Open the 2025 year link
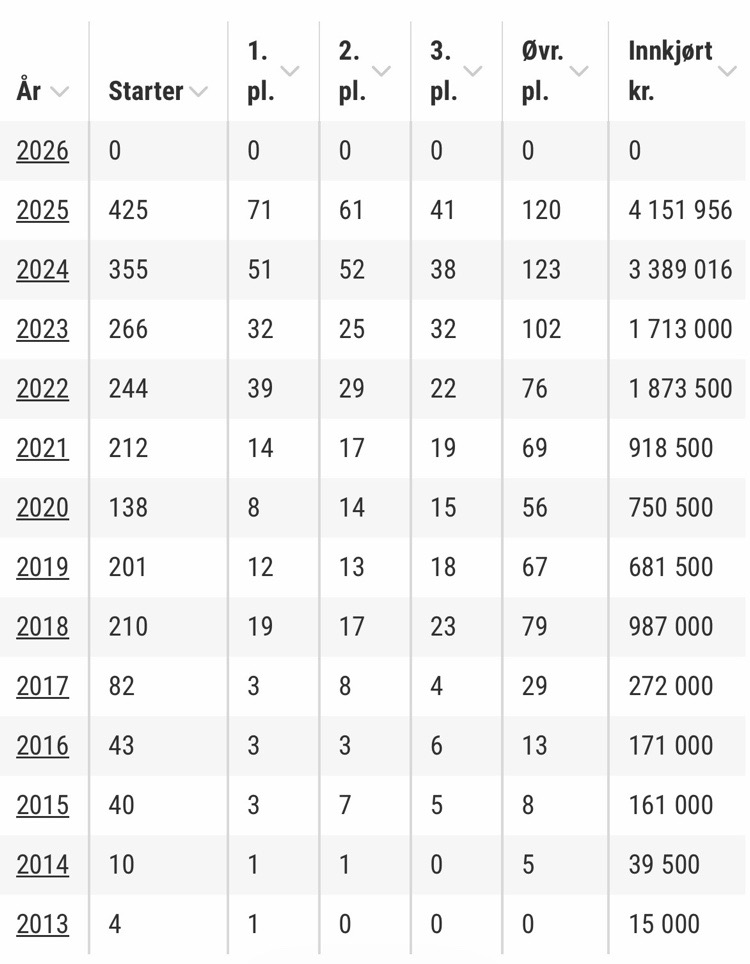This screenshot has width=750, height=964. [42, 210]
